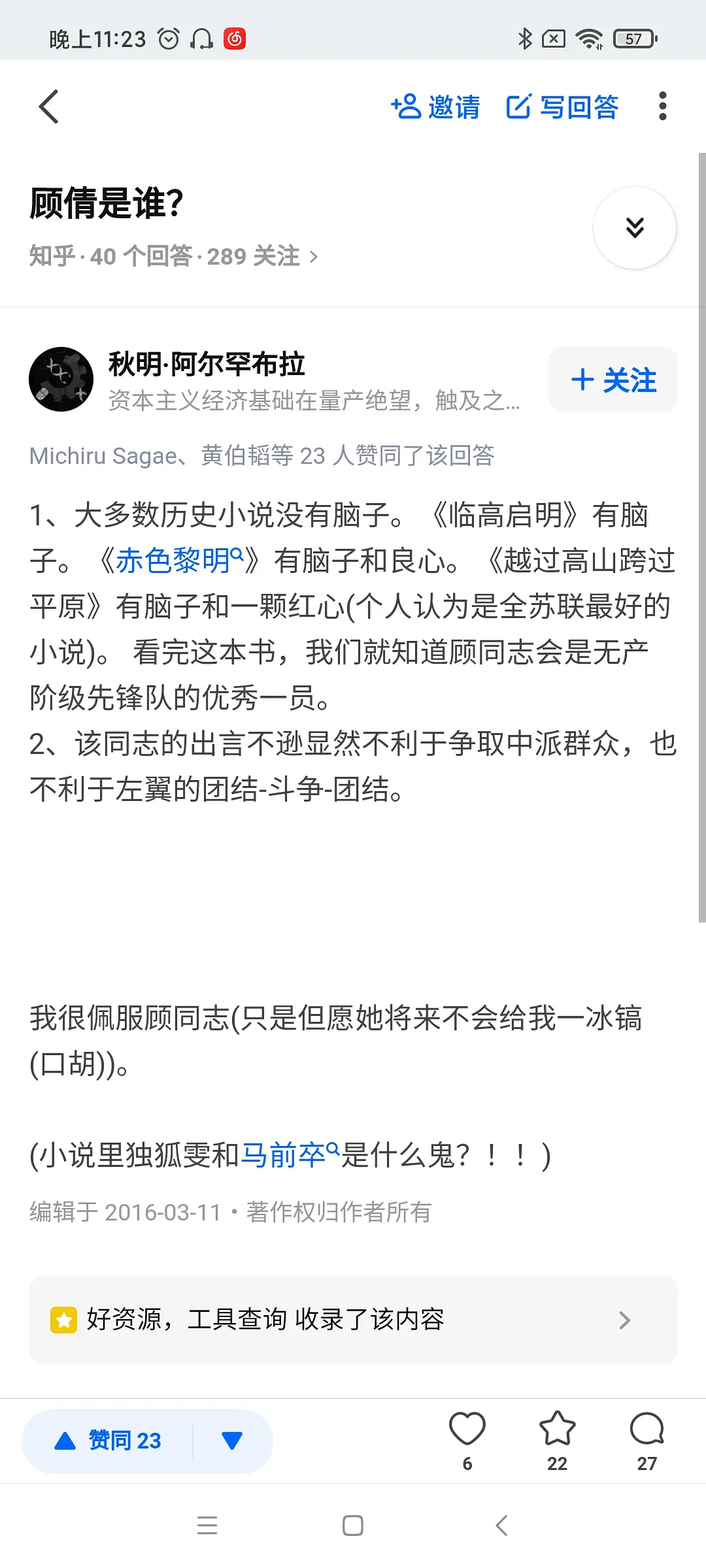Tap 邀请 to invite someone to answer
Screen dimensions: 706x1568
(436, 106)
